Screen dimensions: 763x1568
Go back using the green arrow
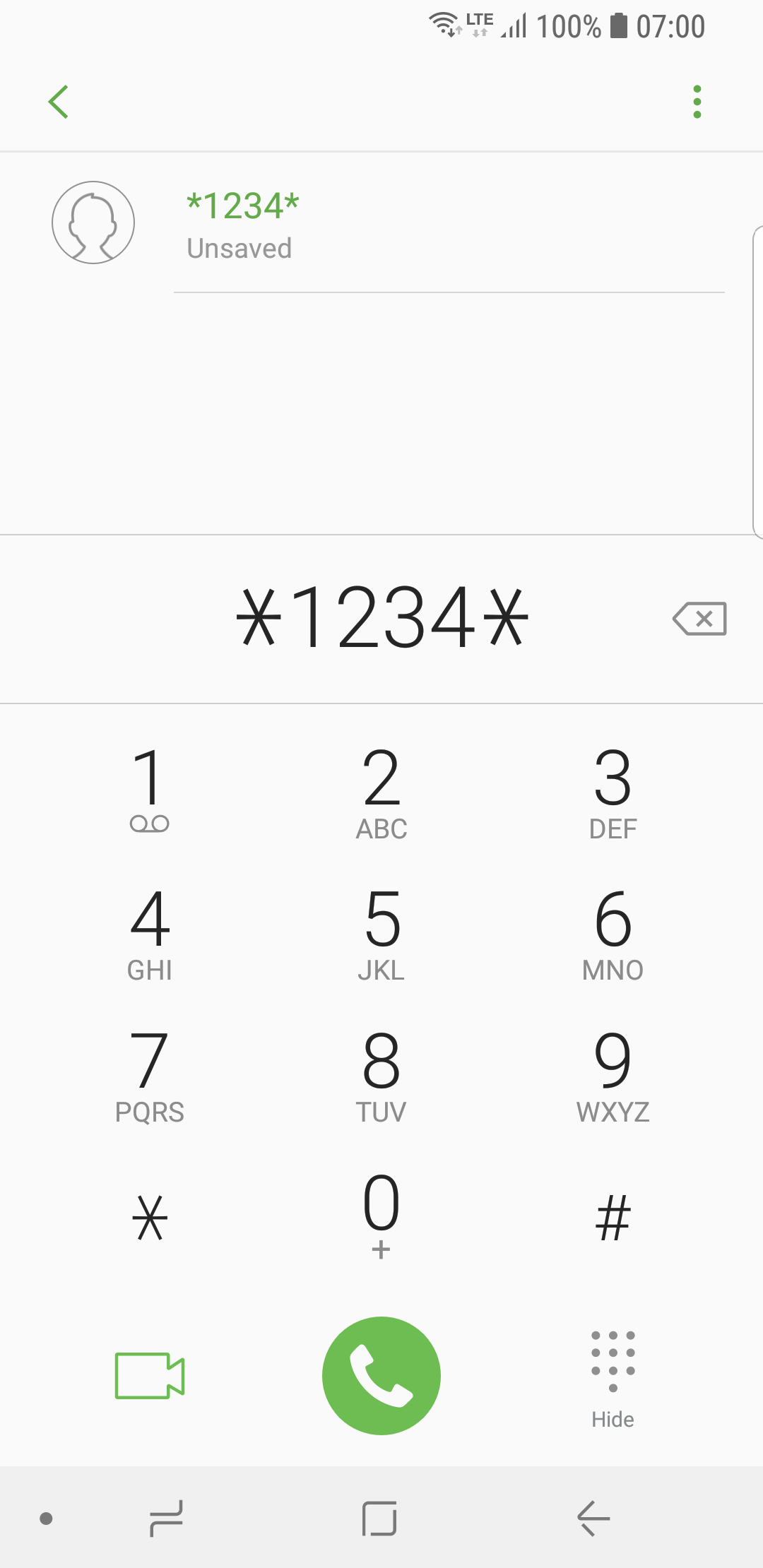point(59,102)
